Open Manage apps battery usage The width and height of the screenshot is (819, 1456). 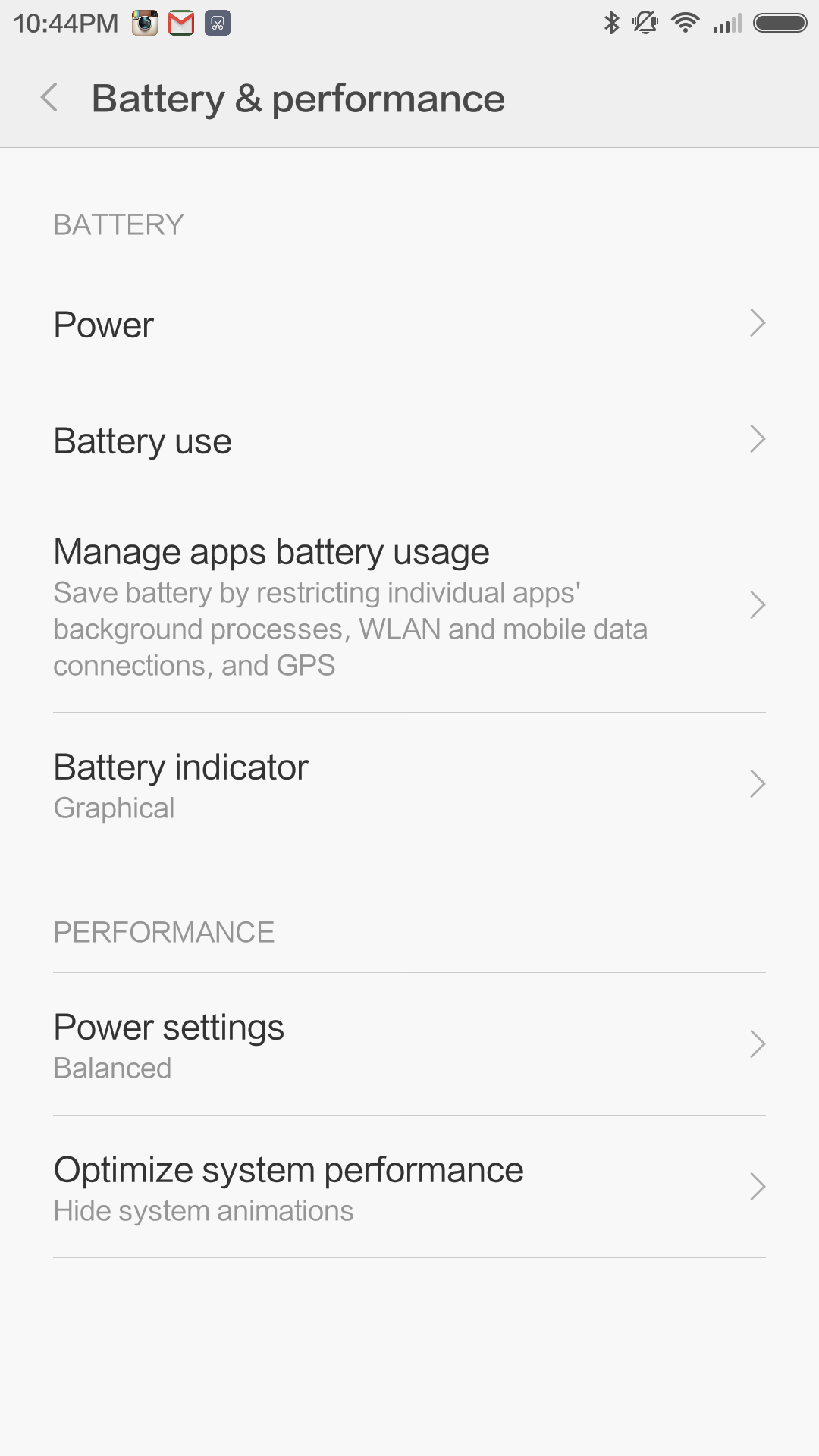(409, 605)
